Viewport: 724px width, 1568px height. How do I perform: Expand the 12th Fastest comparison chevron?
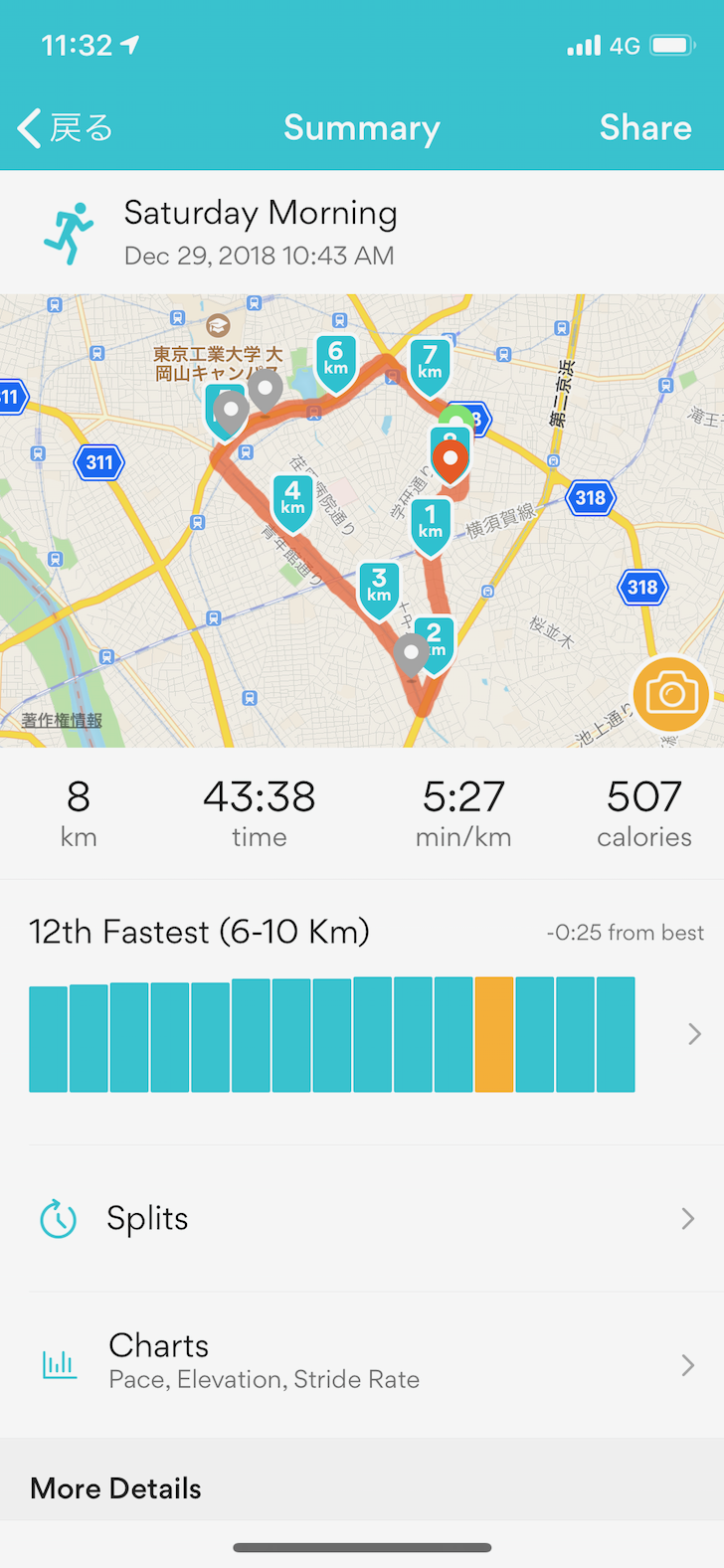[x=694, y=1035]
